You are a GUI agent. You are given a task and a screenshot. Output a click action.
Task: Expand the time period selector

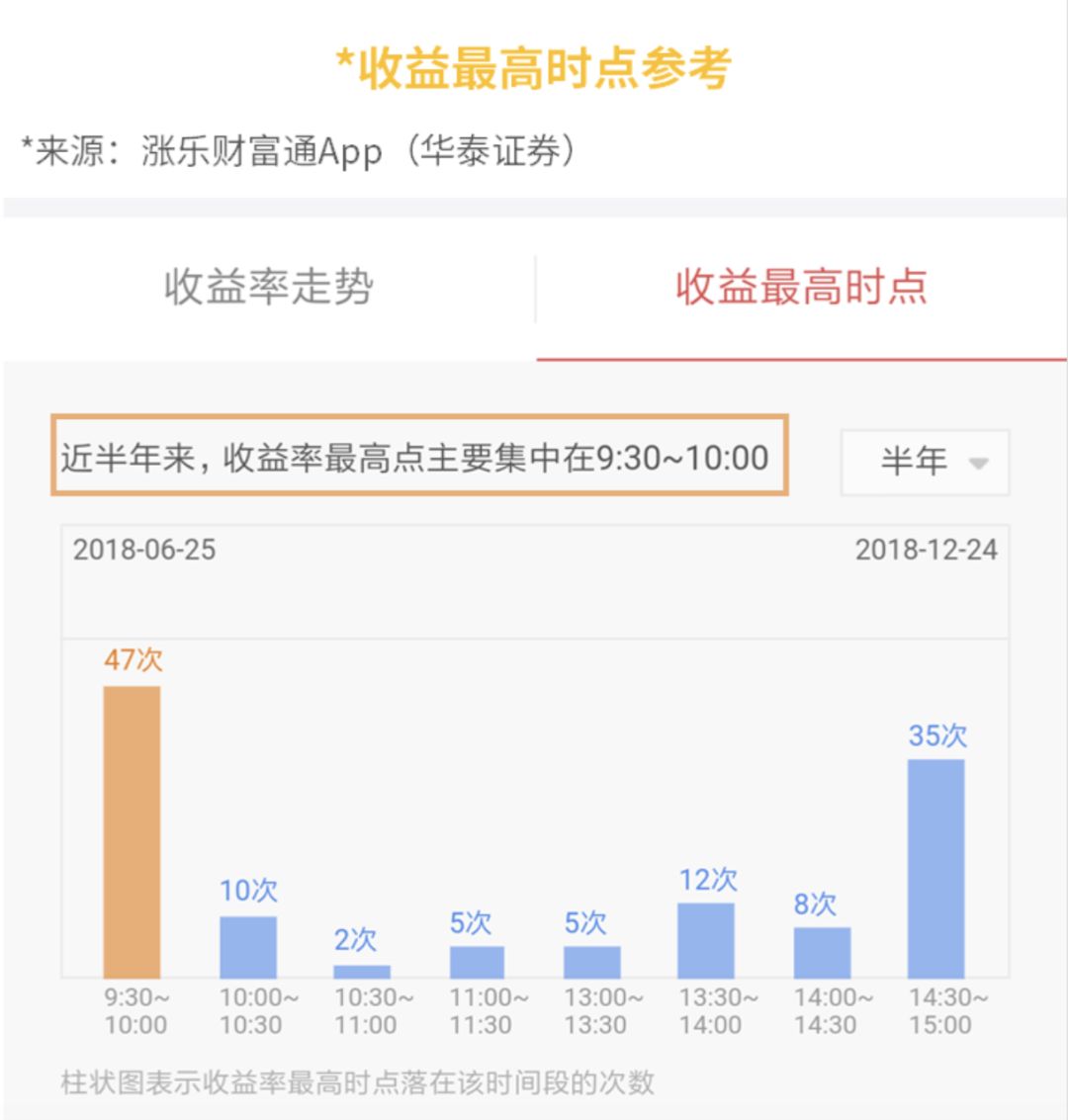[x=925, y=462]
